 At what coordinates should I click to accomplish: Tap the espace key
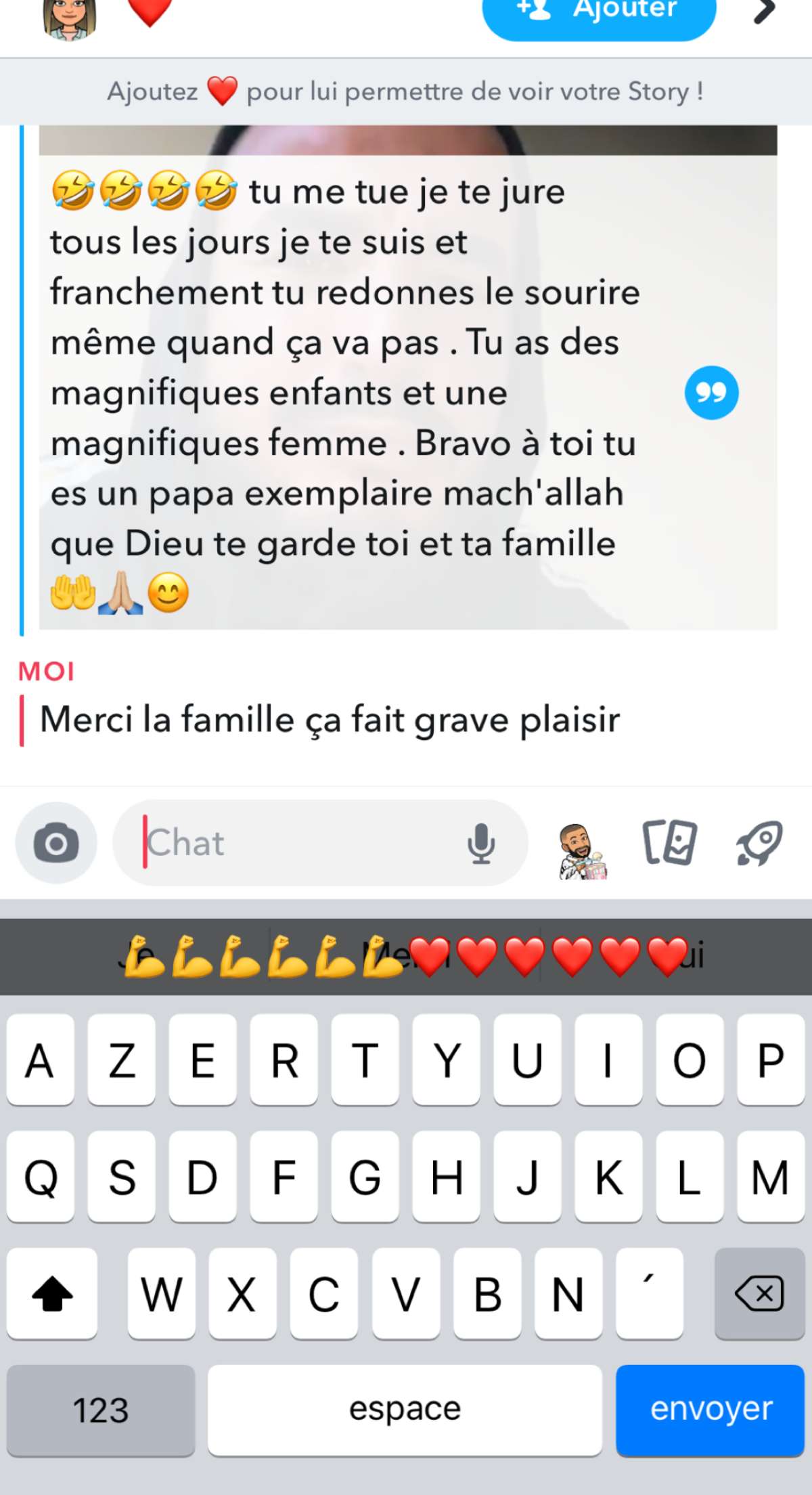(x=405, y=1410)
